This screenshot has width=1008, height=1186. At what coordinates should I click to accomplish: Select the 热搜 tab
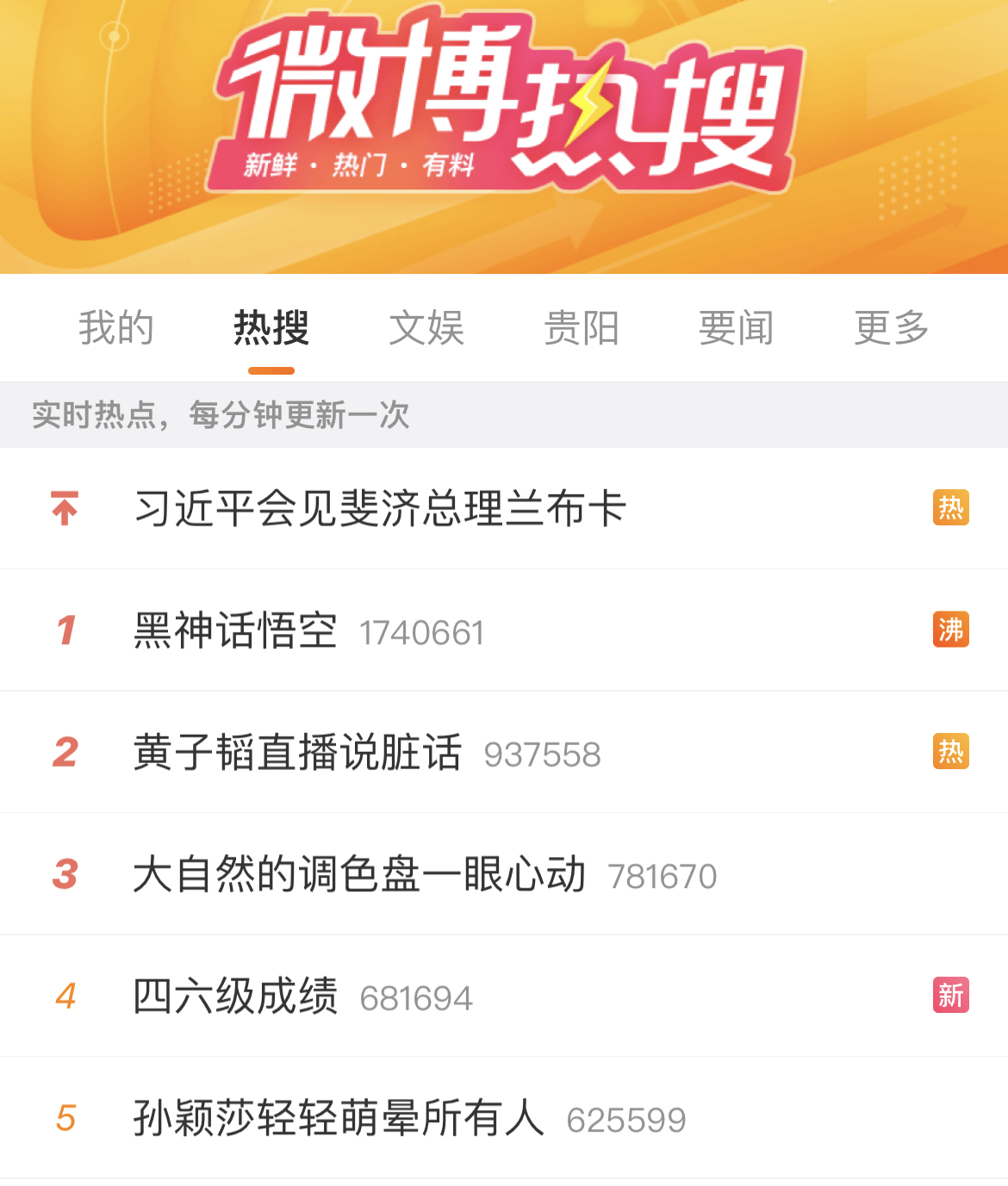[271, 328]
